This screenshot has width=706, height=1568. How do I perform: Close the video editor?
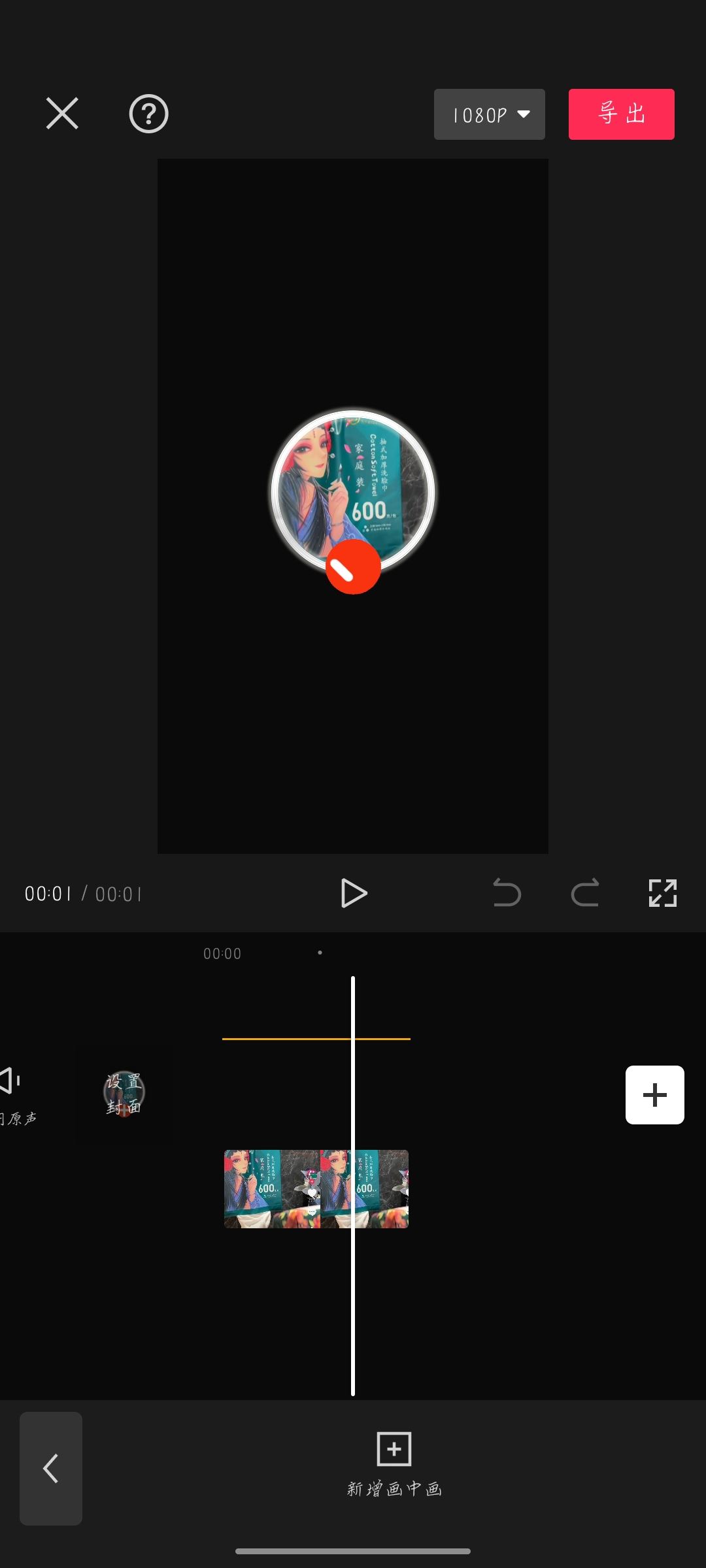point(62,114)
